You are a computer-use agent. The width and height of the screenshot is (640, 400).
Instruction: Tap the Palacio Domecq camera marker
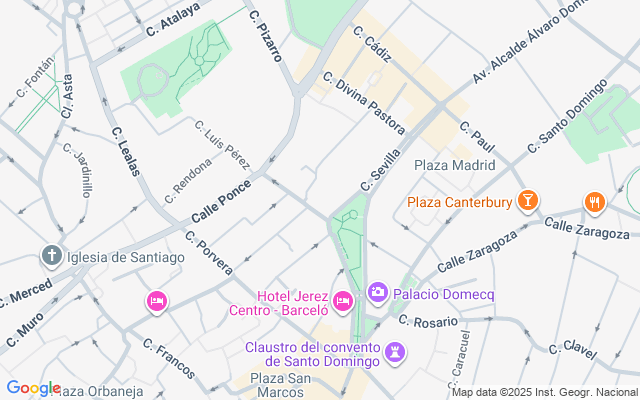[378, 292]
